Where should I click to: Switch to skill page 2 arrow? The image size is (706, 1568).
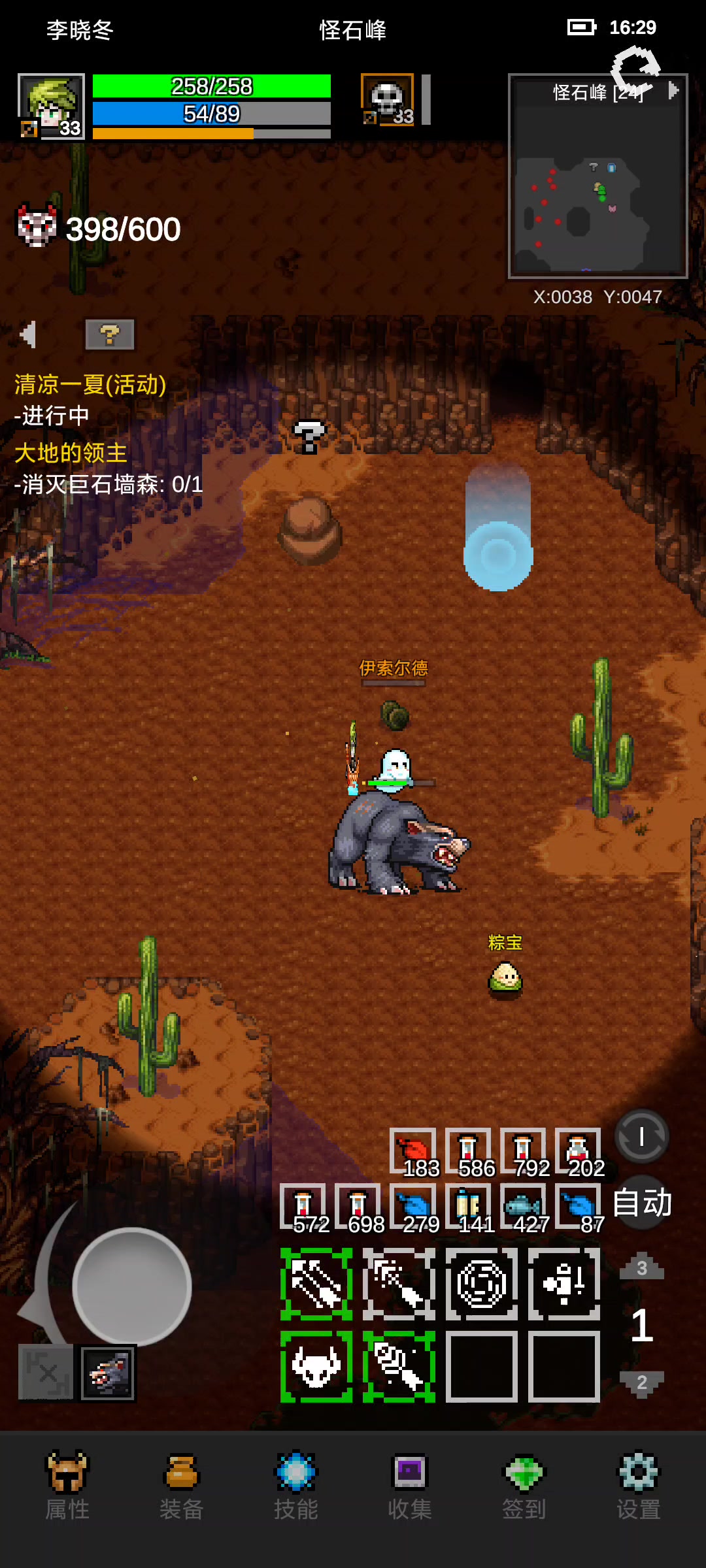[642, 1383]
